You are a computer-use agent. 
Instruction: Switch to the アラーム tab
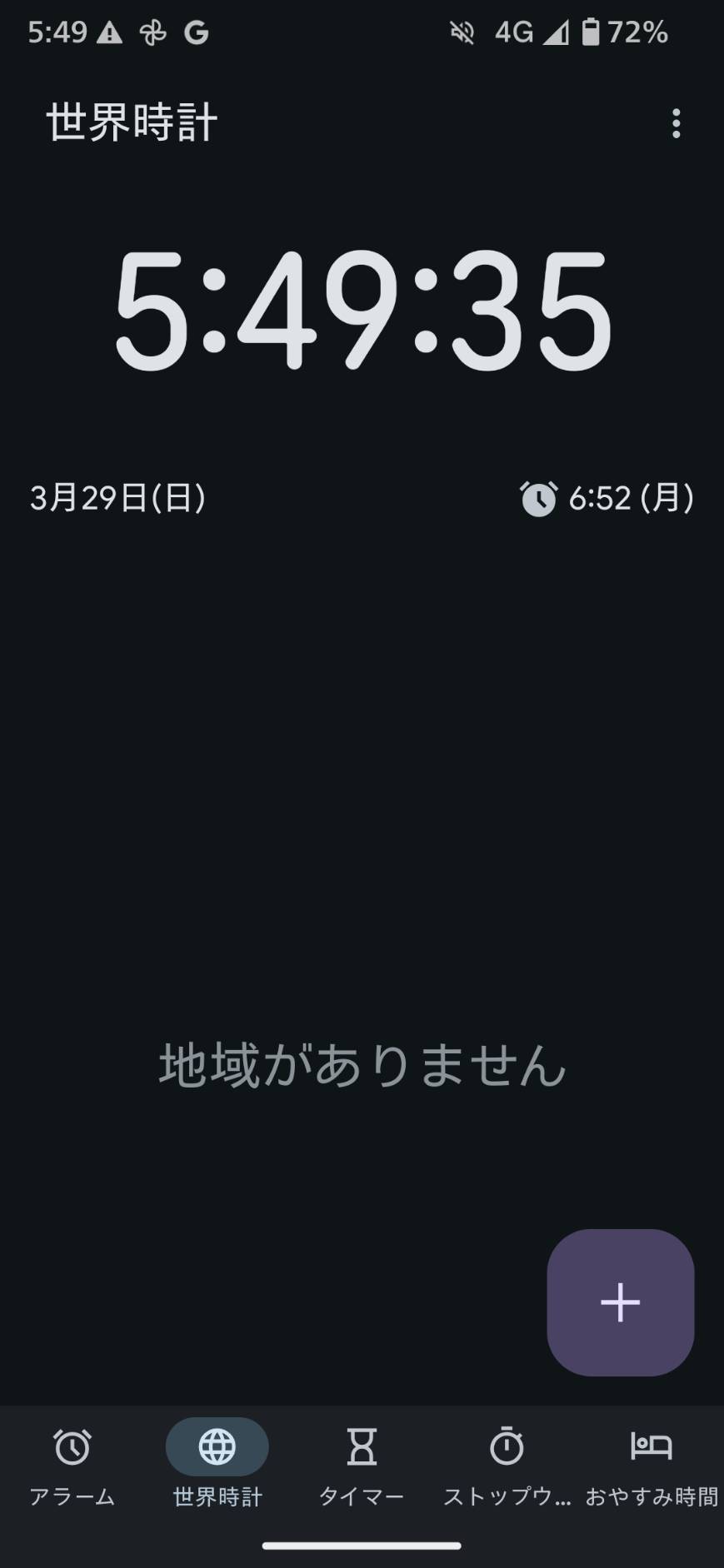point(72,1467)
